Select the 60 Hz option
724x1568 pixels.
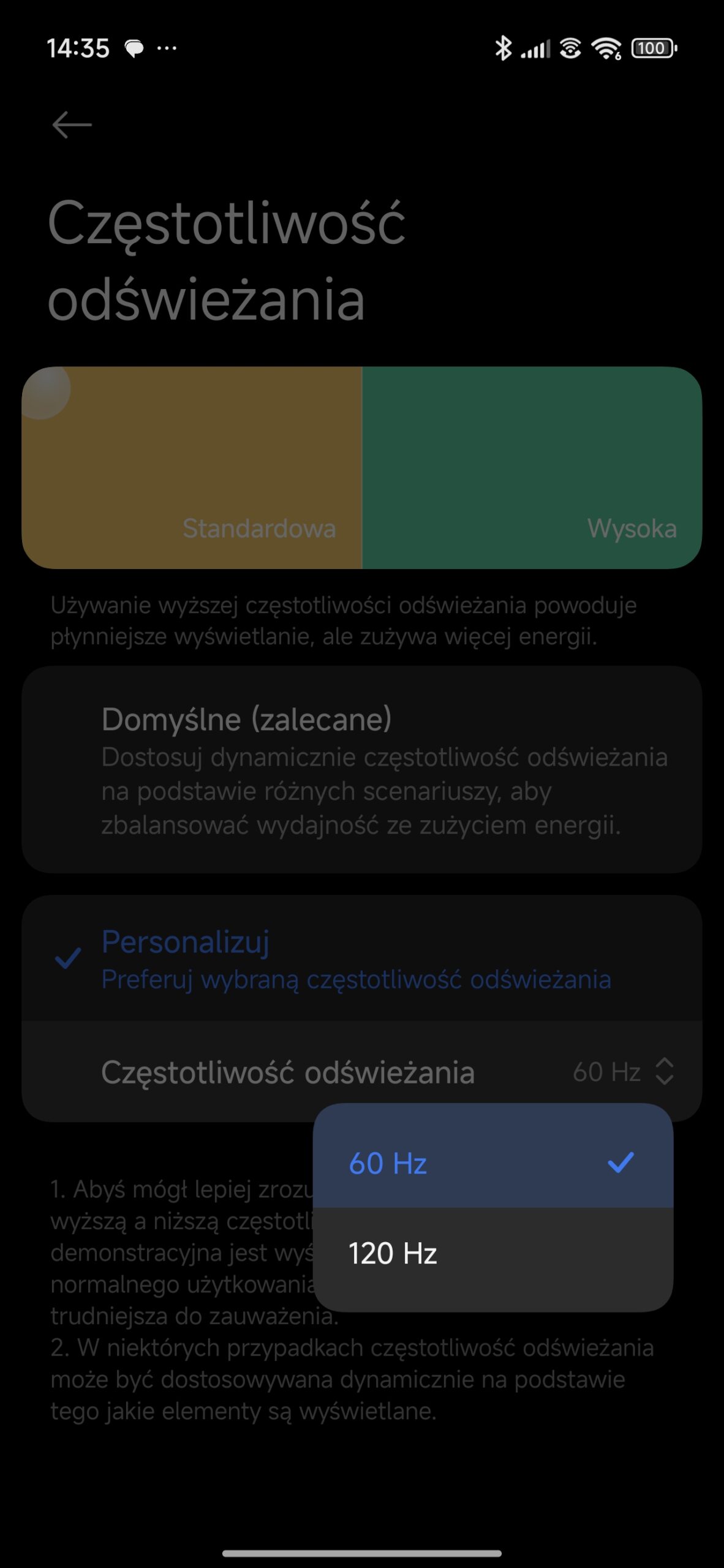point(492,1163)
